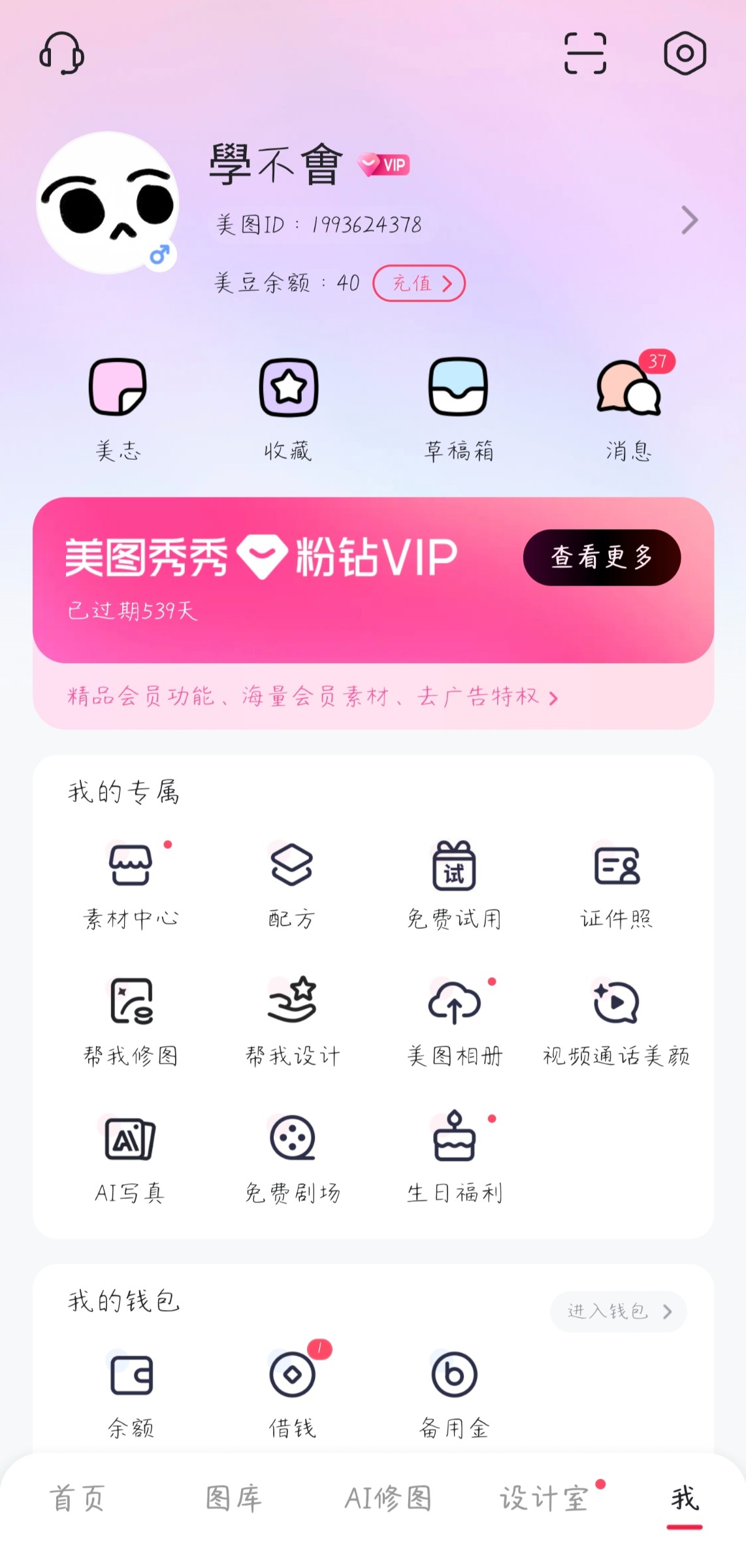Tap 进入钱包 to enter wallet
Screen dimensions: 746x1568
tap(619, 1311)
